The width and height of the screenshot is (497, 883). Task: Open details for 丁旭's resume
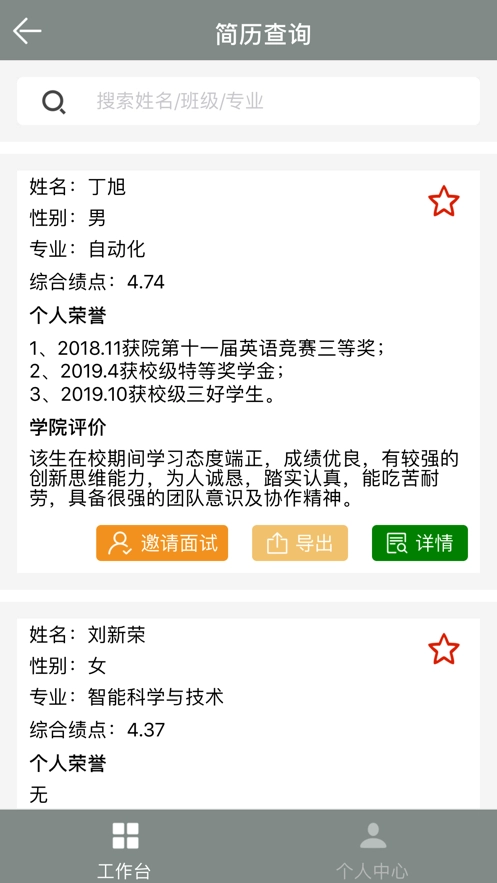(420, 543)
